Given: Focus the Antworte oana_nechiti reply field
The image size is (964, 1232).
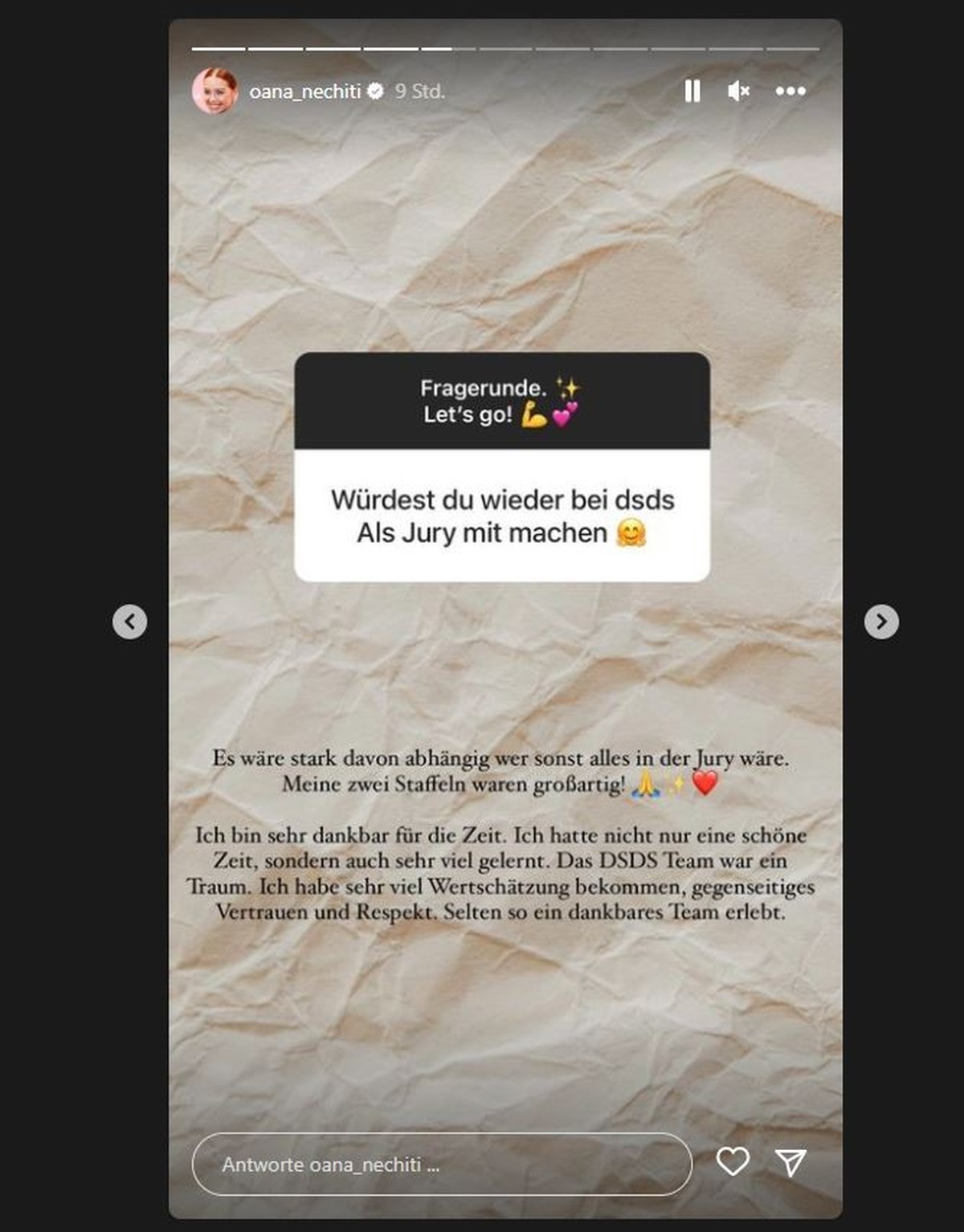Looking at the screenshot, I should (x=441, y=1165).
